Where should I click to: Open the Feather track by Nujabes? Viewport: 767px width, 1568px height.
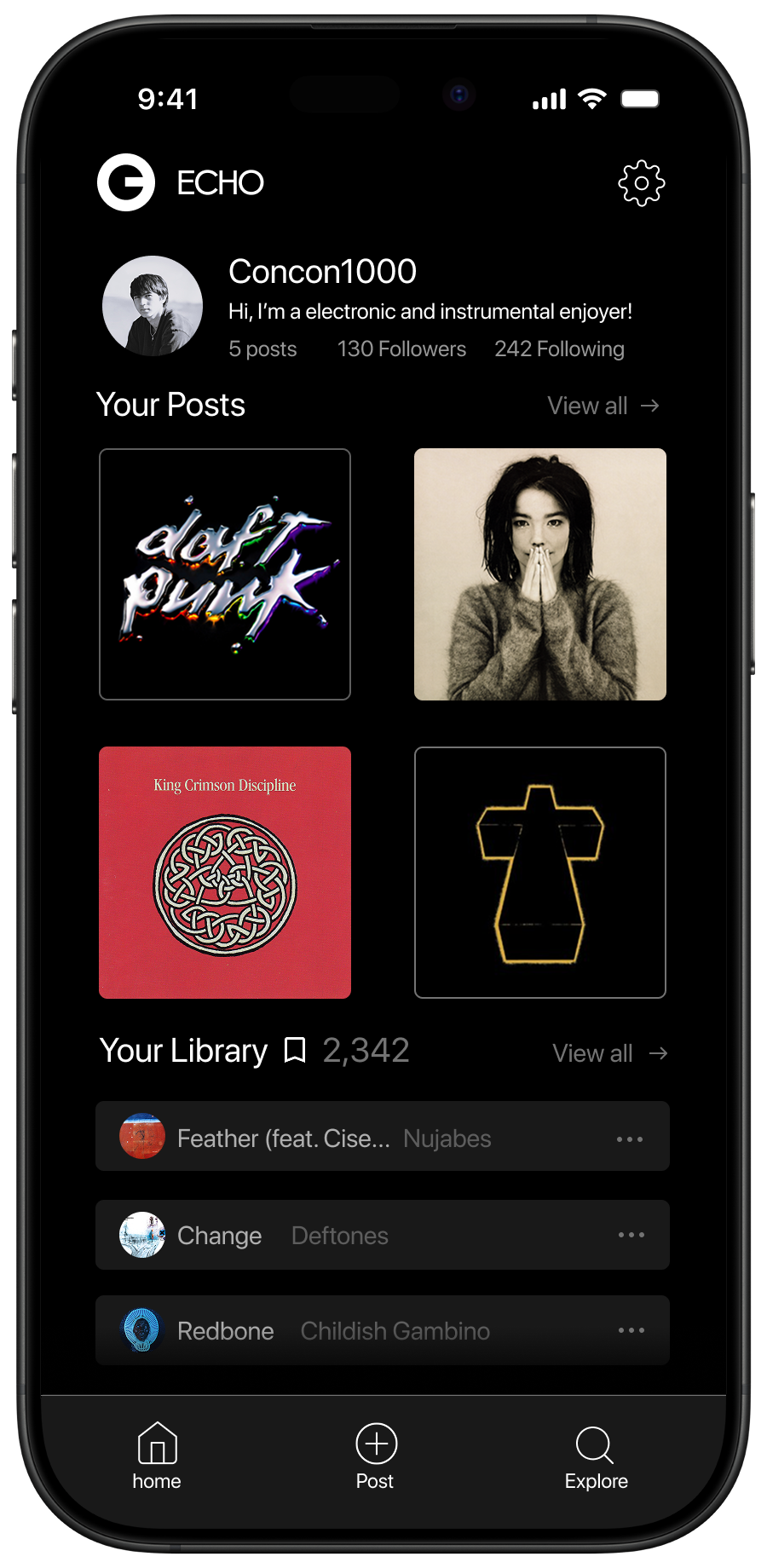[x=332, y=1138]
